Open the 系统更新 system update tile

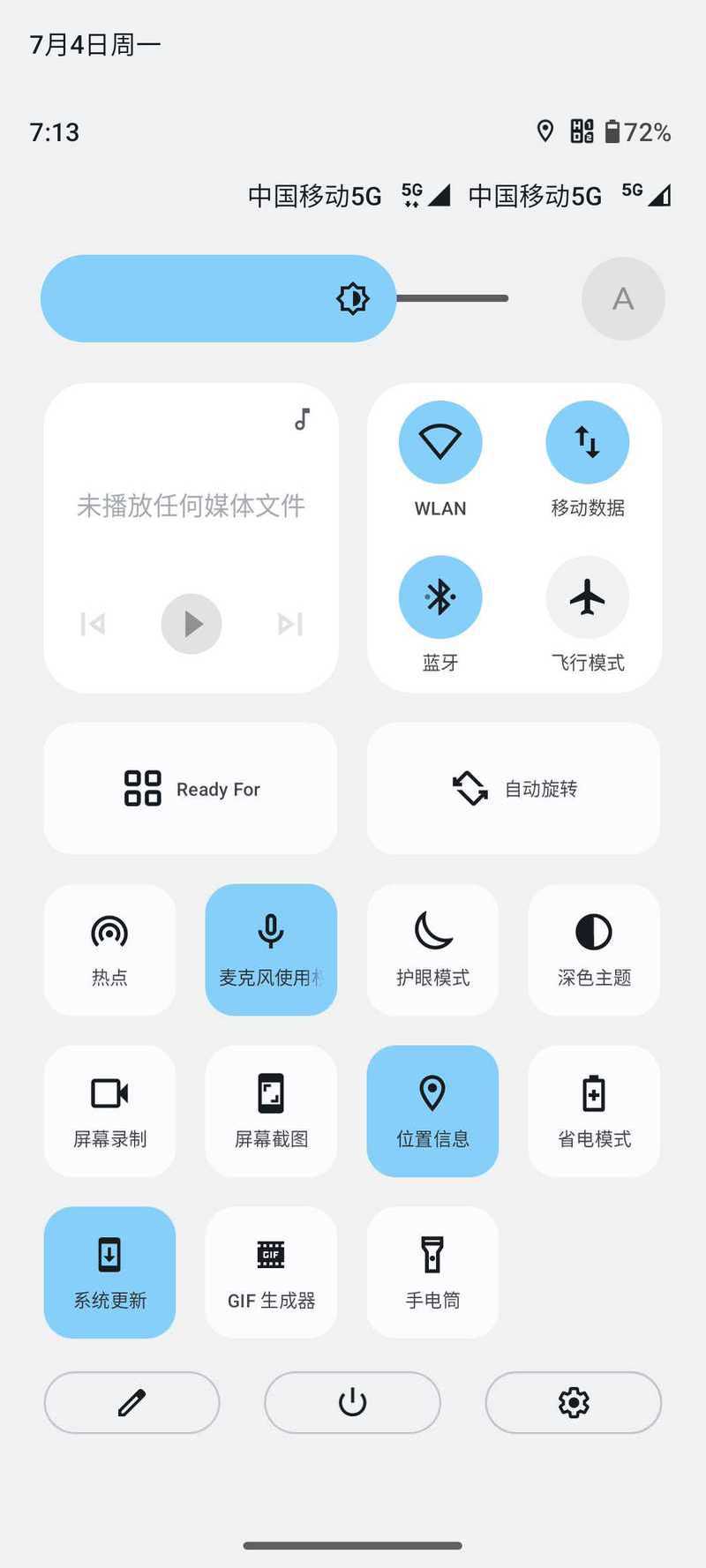(x=109, y=1272)
